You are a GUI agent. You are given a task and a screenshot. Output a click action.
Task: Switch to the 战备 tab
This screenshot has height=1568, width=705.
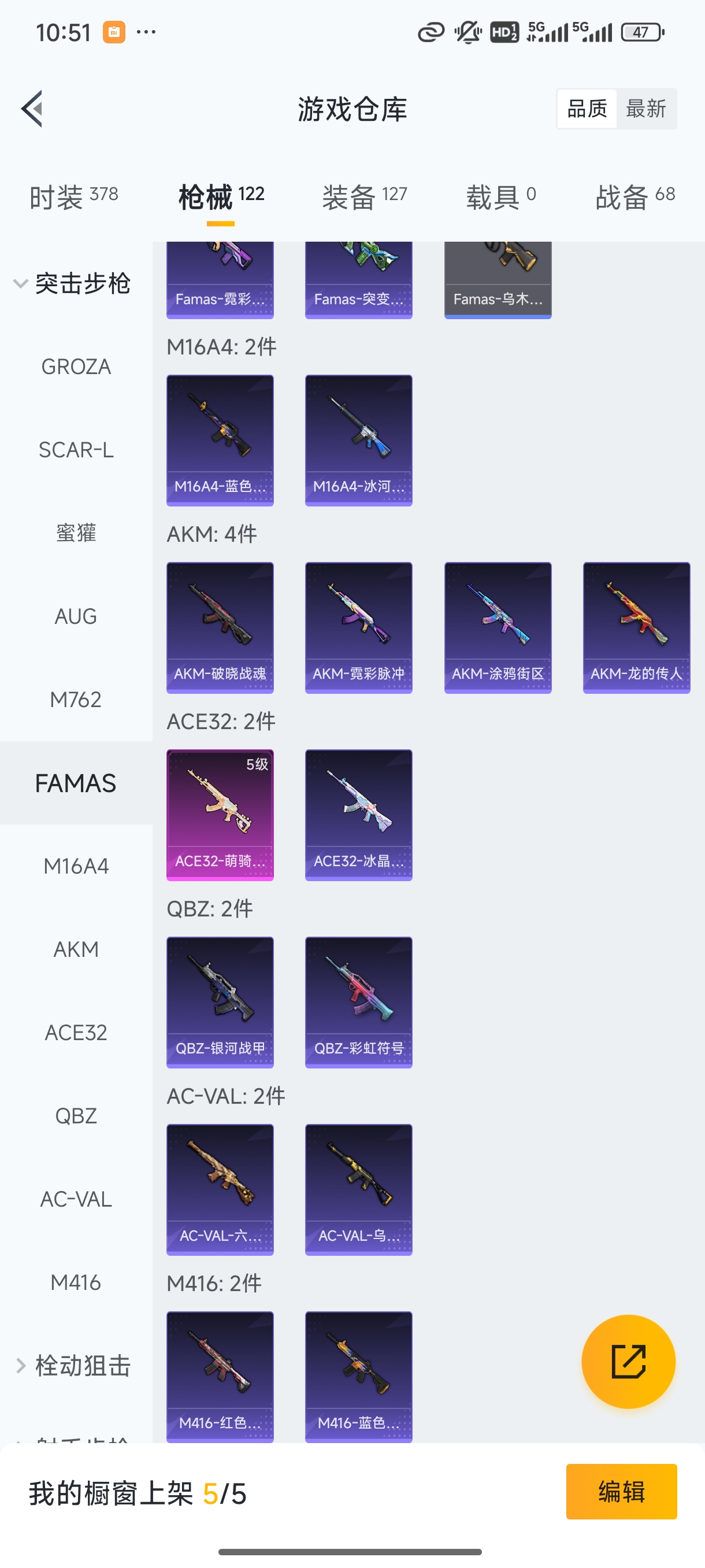click(x=635, y=197)
